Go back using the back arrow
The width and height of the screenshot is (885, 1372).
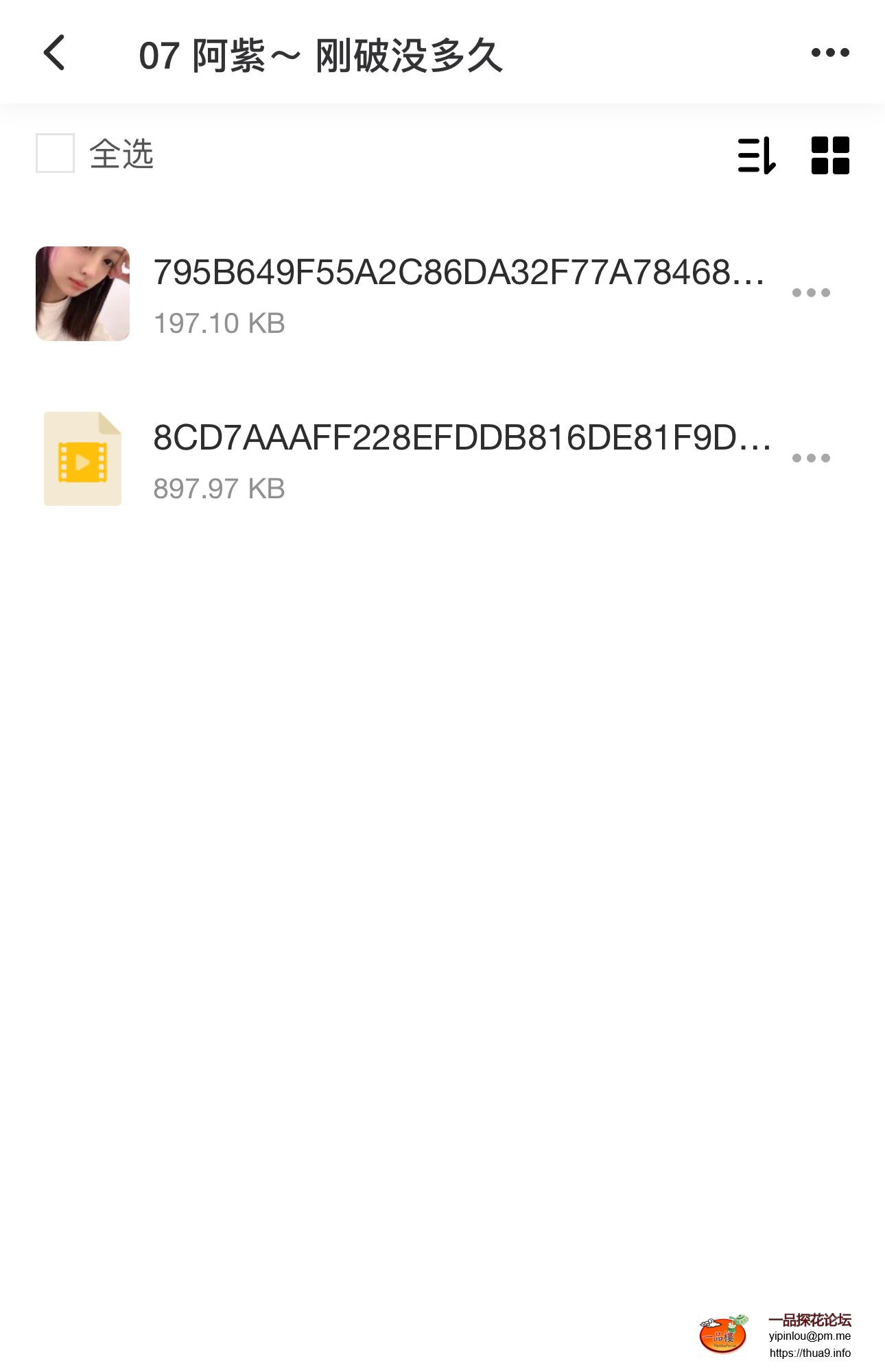coord(55,53)
